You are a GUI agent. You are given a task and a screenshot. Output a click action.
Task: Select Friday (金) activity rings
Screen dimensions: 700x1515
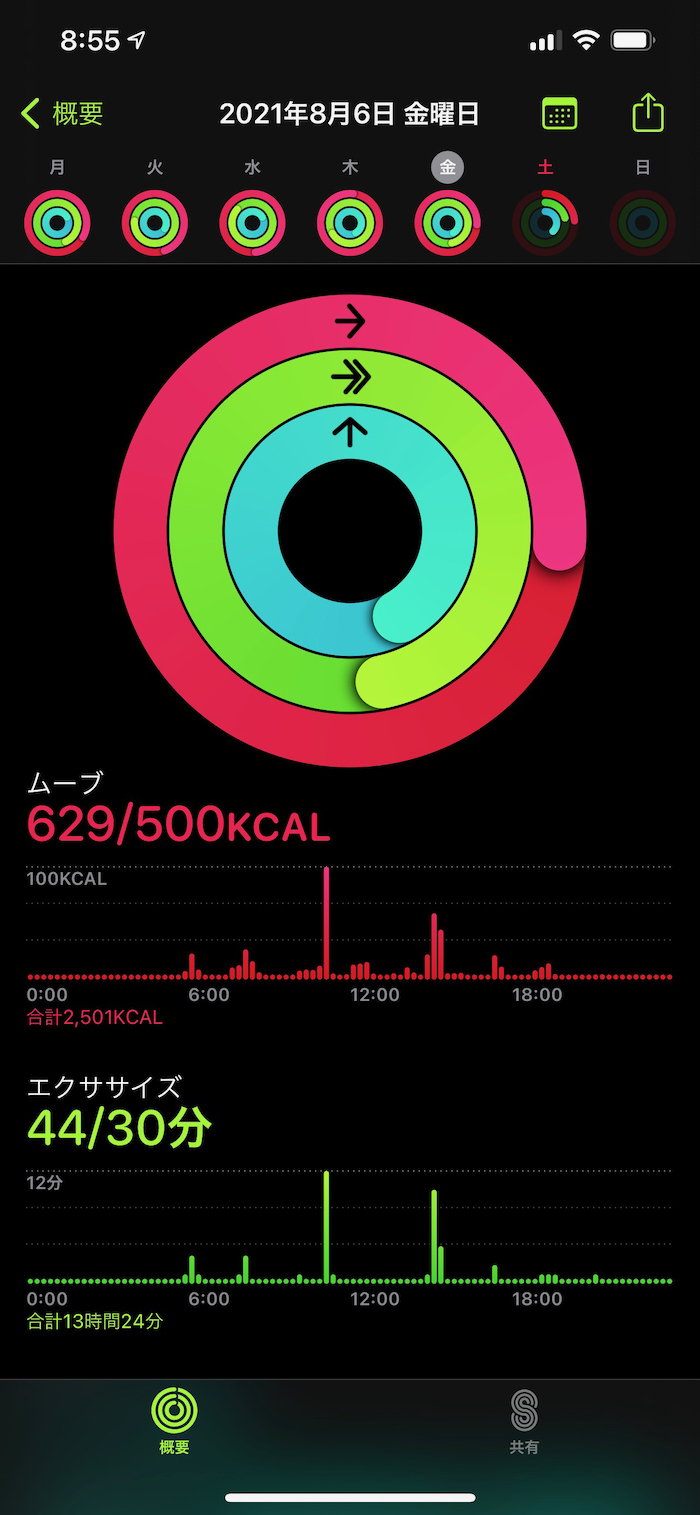[447, 222]
